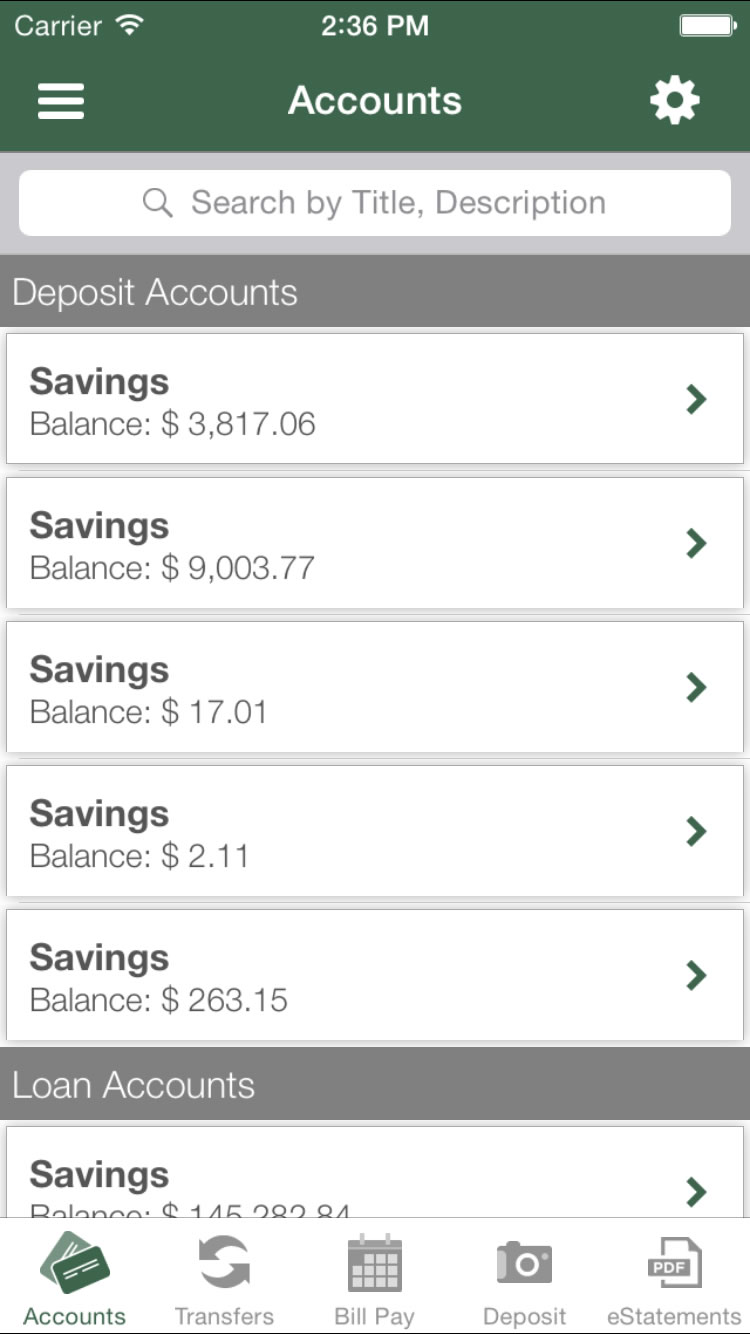Viewport: 750px width, 1334px height.
Task: Open Savings account with balance $3,817.06
Action: pos(375,399)
